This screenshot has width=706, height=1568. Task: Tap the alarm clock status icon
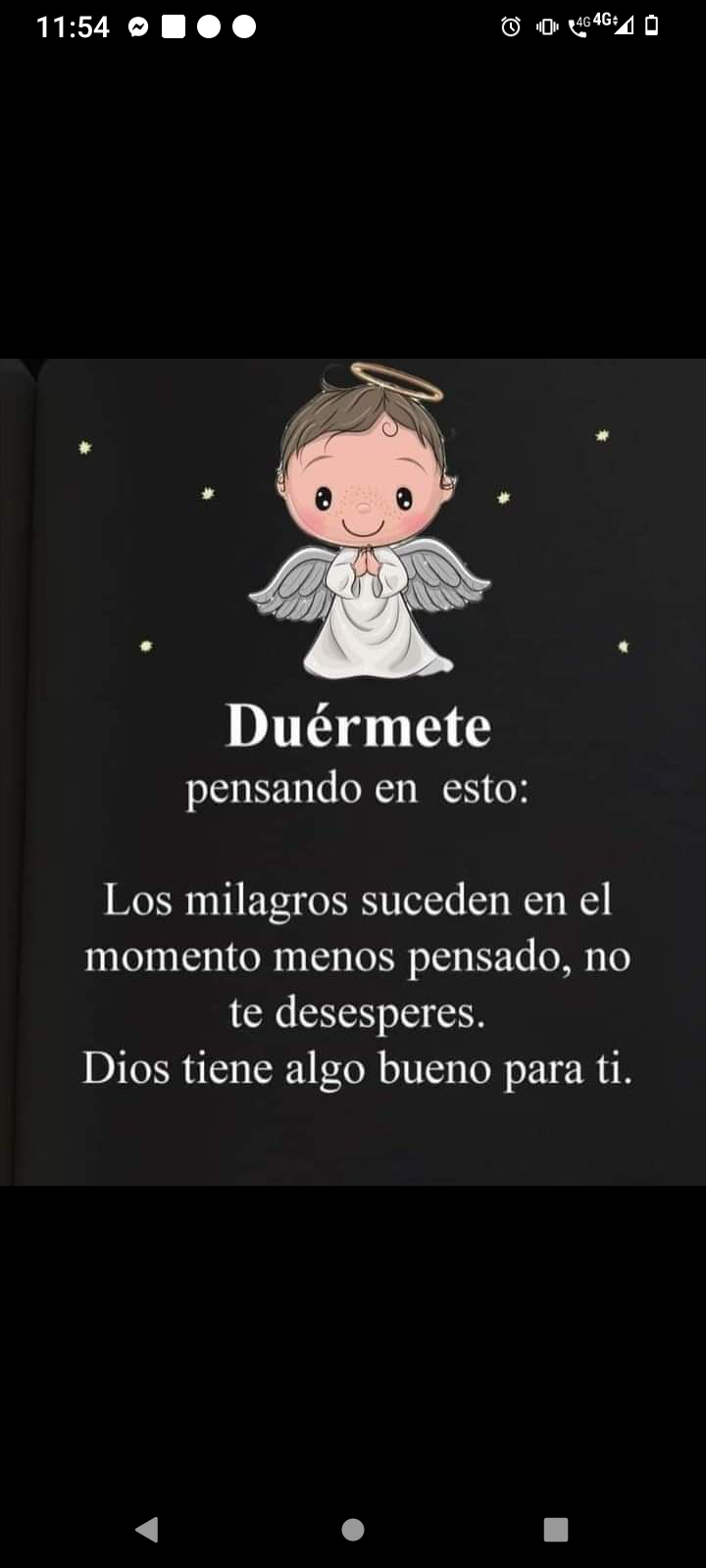(509, 26)
